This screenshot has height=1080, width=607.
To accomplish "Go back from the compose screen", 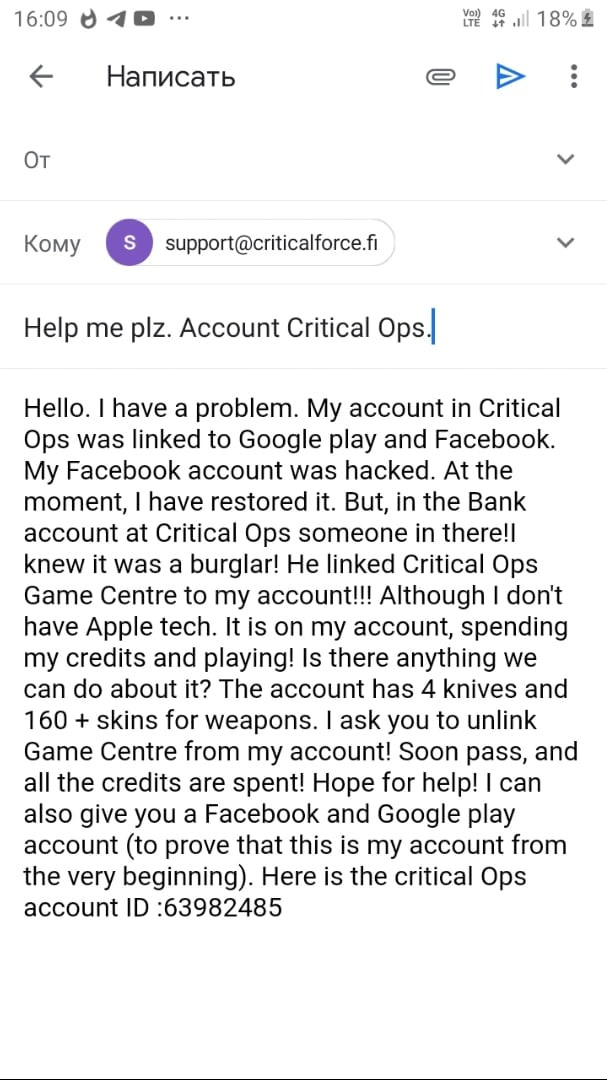I will click(41, 77).
